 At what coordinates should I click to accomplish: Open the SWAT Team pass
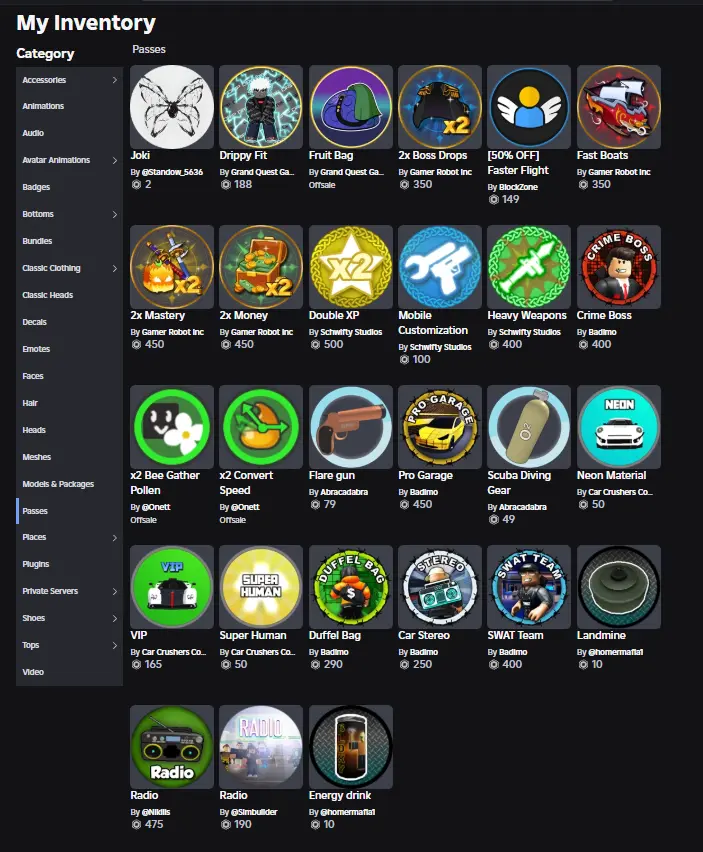click(528, 587)
